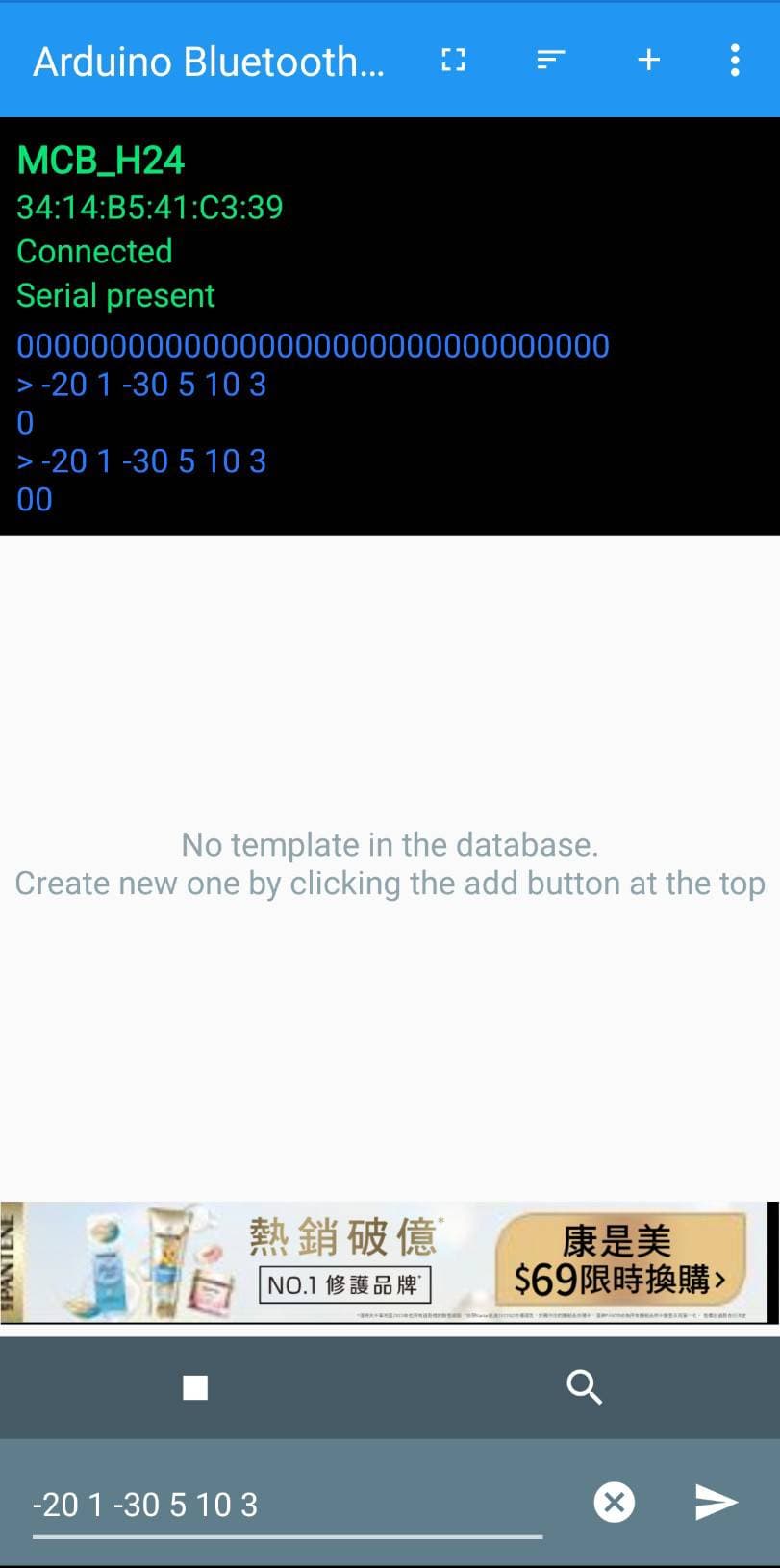The height and width of the screenshot is (1568, 780).
Task: Send the typed command
Action: [x=716, y=1502]
